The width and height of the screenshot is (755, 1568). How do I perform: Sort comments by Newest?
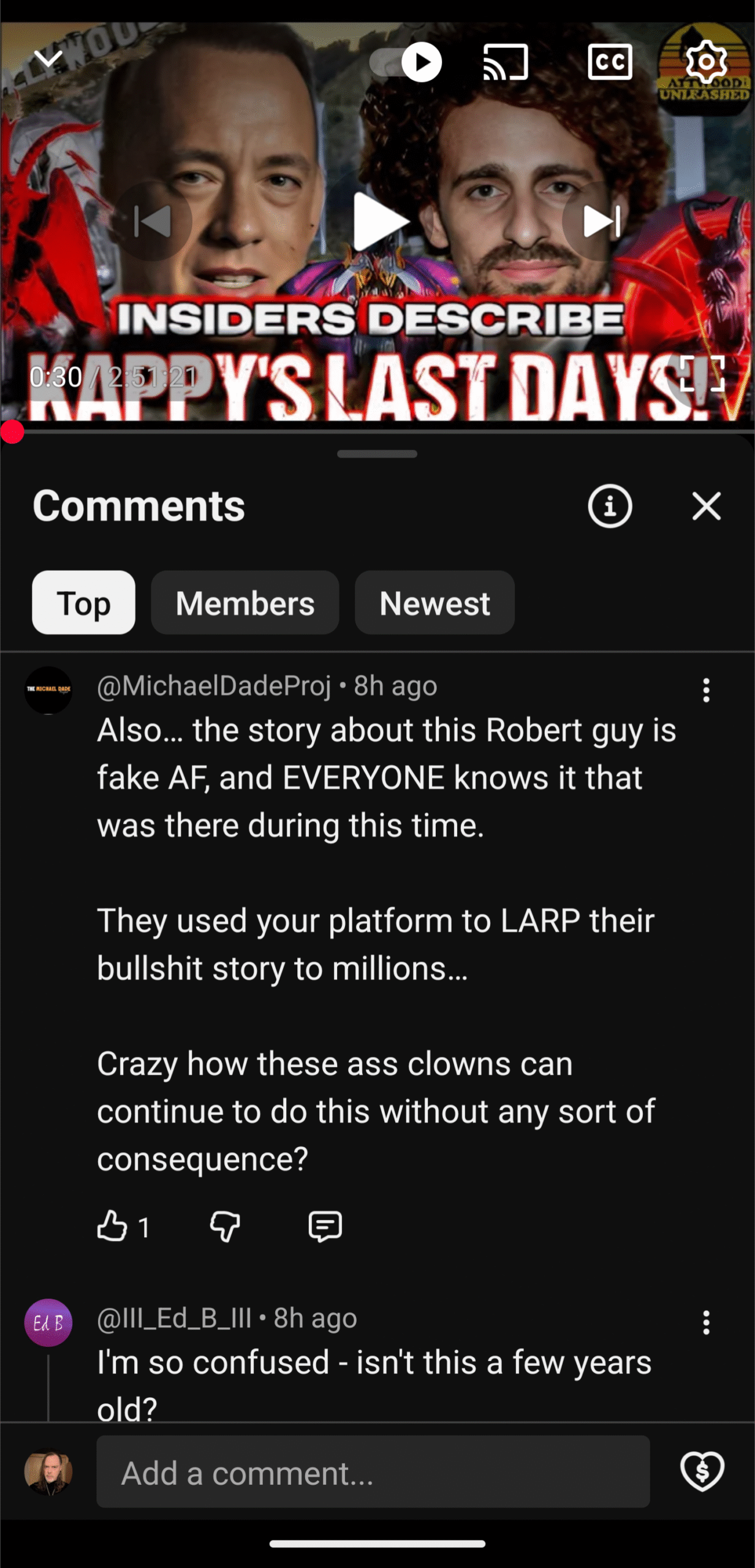point(434,603)
